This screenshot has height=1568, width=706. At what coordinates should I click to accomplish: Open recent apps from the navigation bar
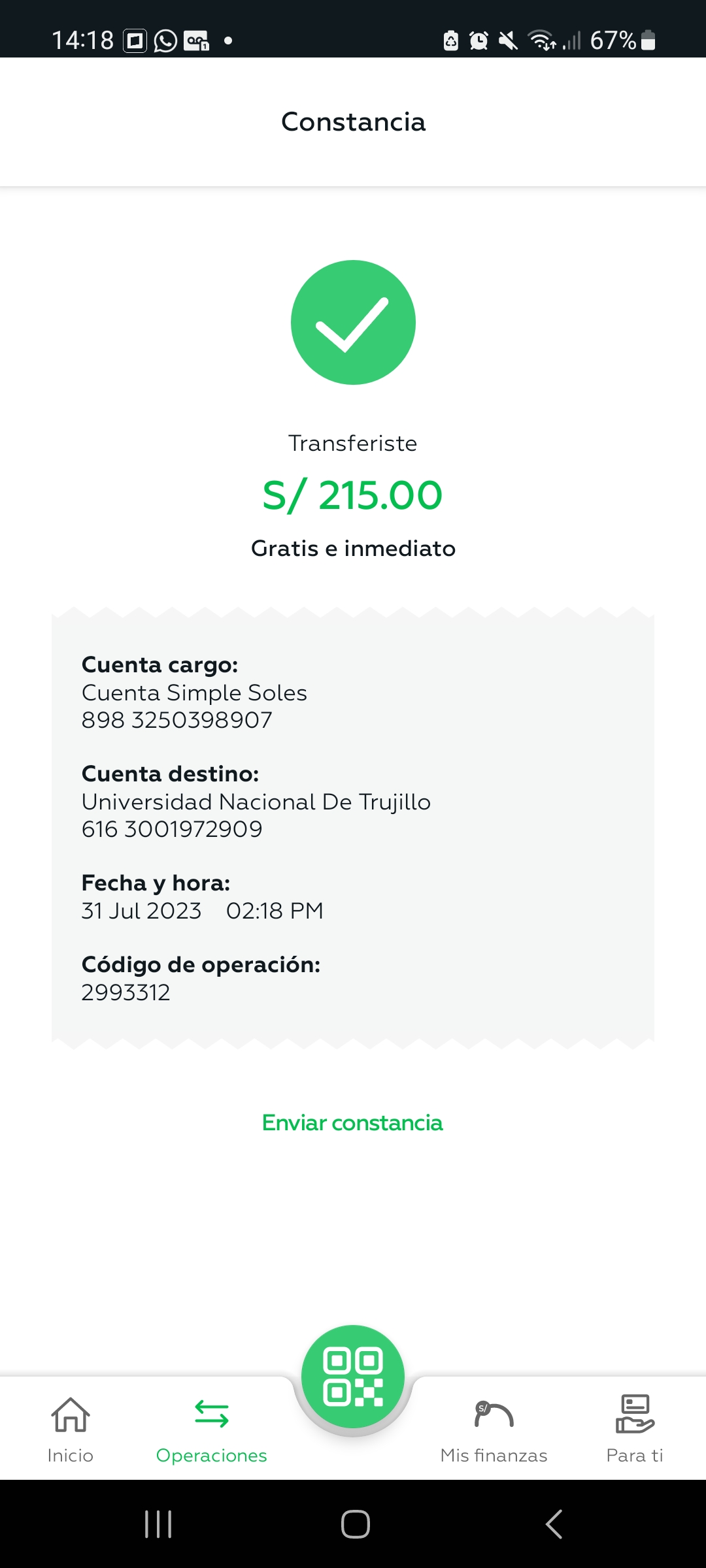tap(158, 1525)
